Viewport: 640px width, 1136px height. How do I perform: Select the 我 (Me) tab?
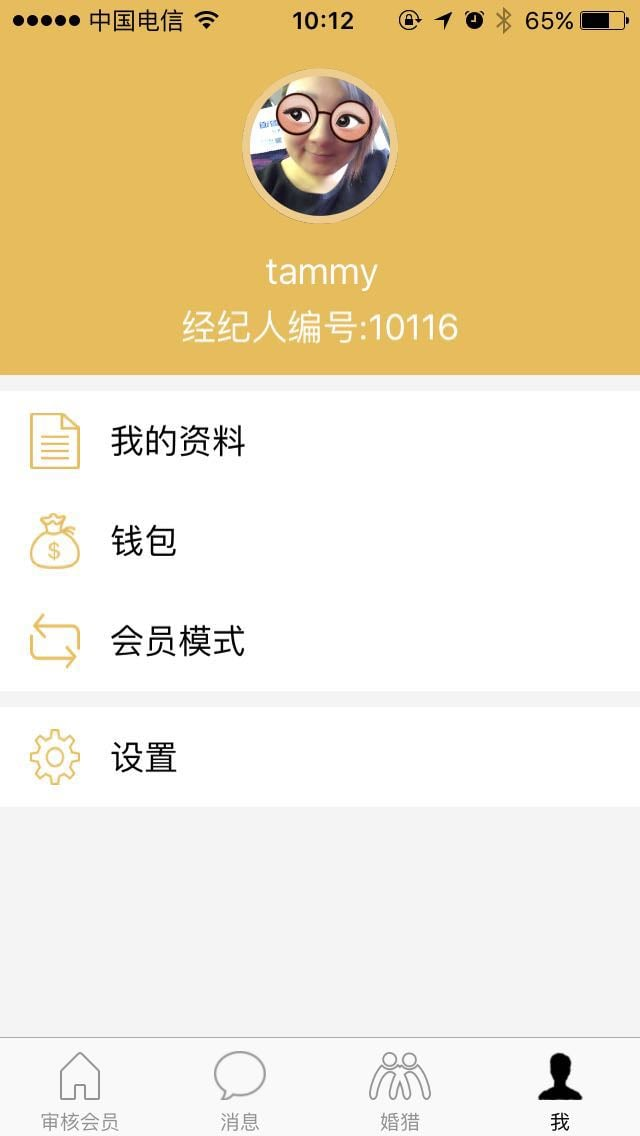[560, 1090]
